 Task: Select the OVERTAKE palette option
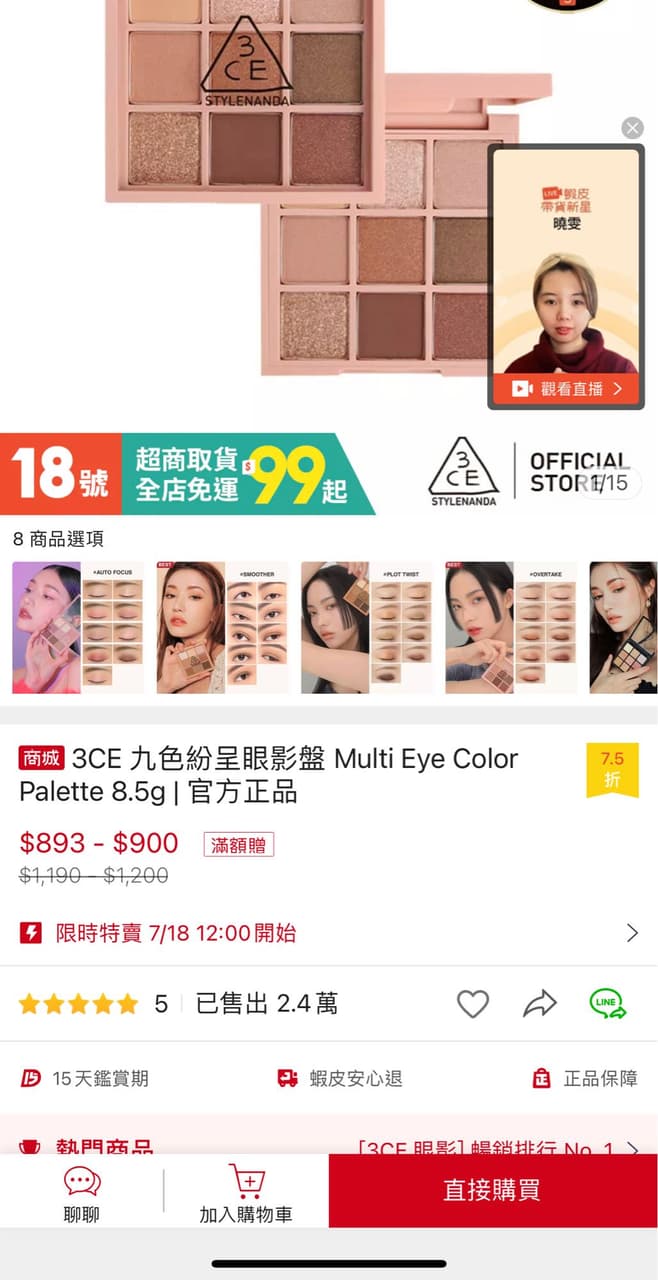point(510,627)
